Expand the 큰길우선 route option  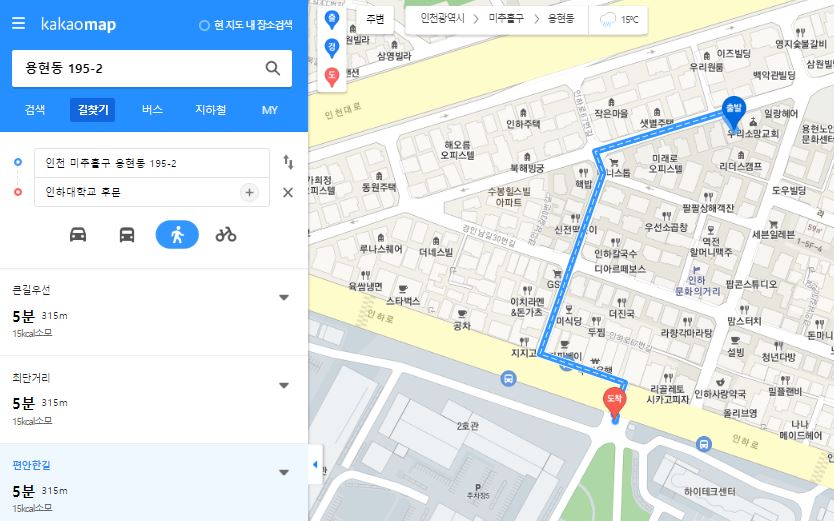coord(283,297)
